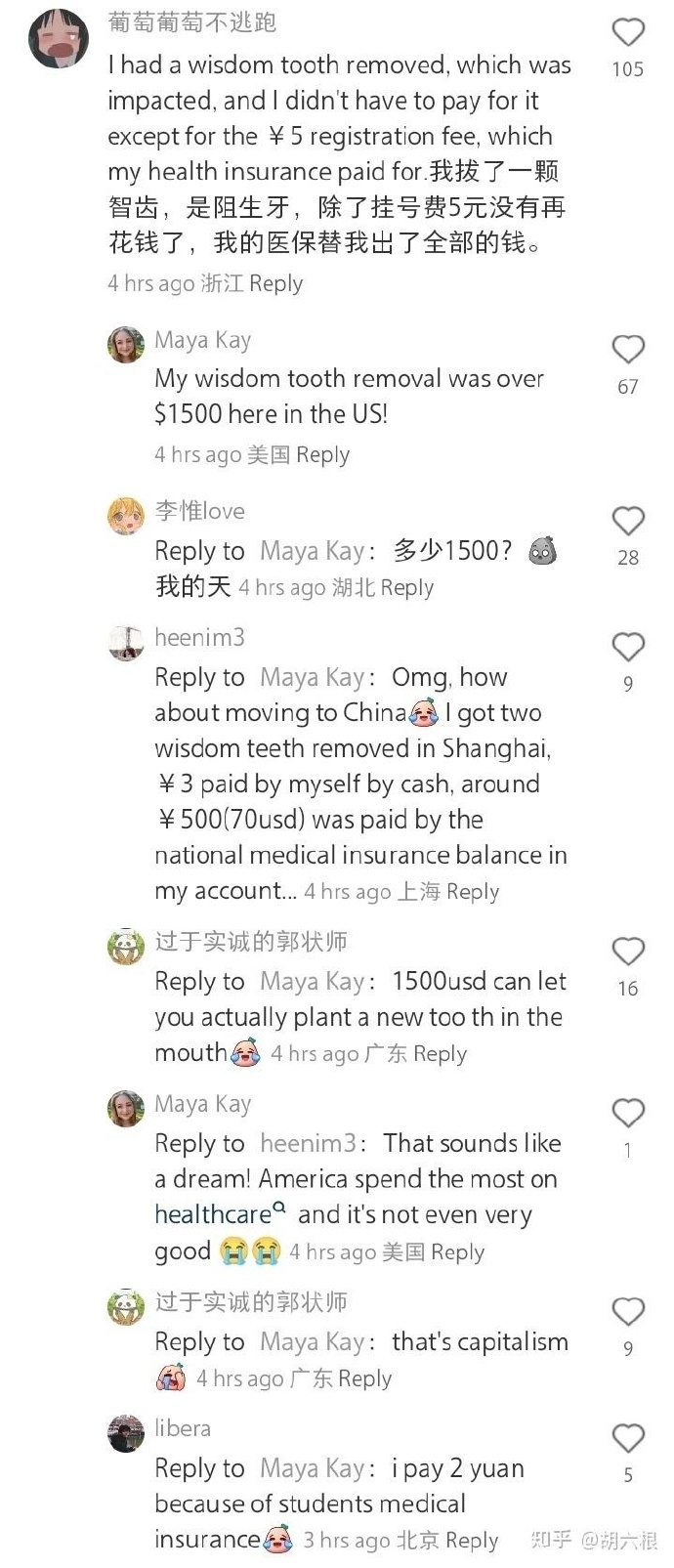
Task: Open heenim3's profile avatar
Action: 125,642
